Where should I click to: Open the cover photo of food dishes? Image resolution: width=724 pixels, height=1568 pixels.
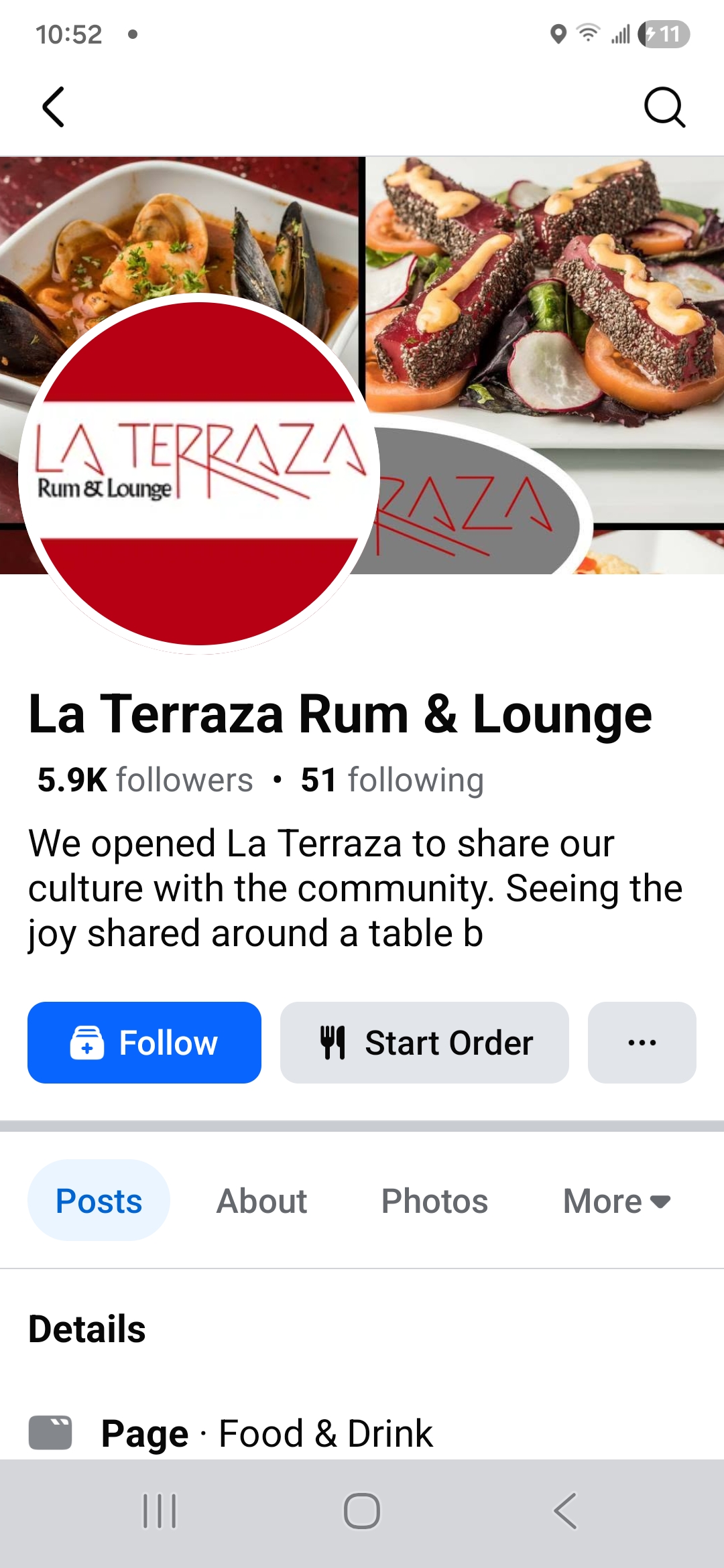543,281
